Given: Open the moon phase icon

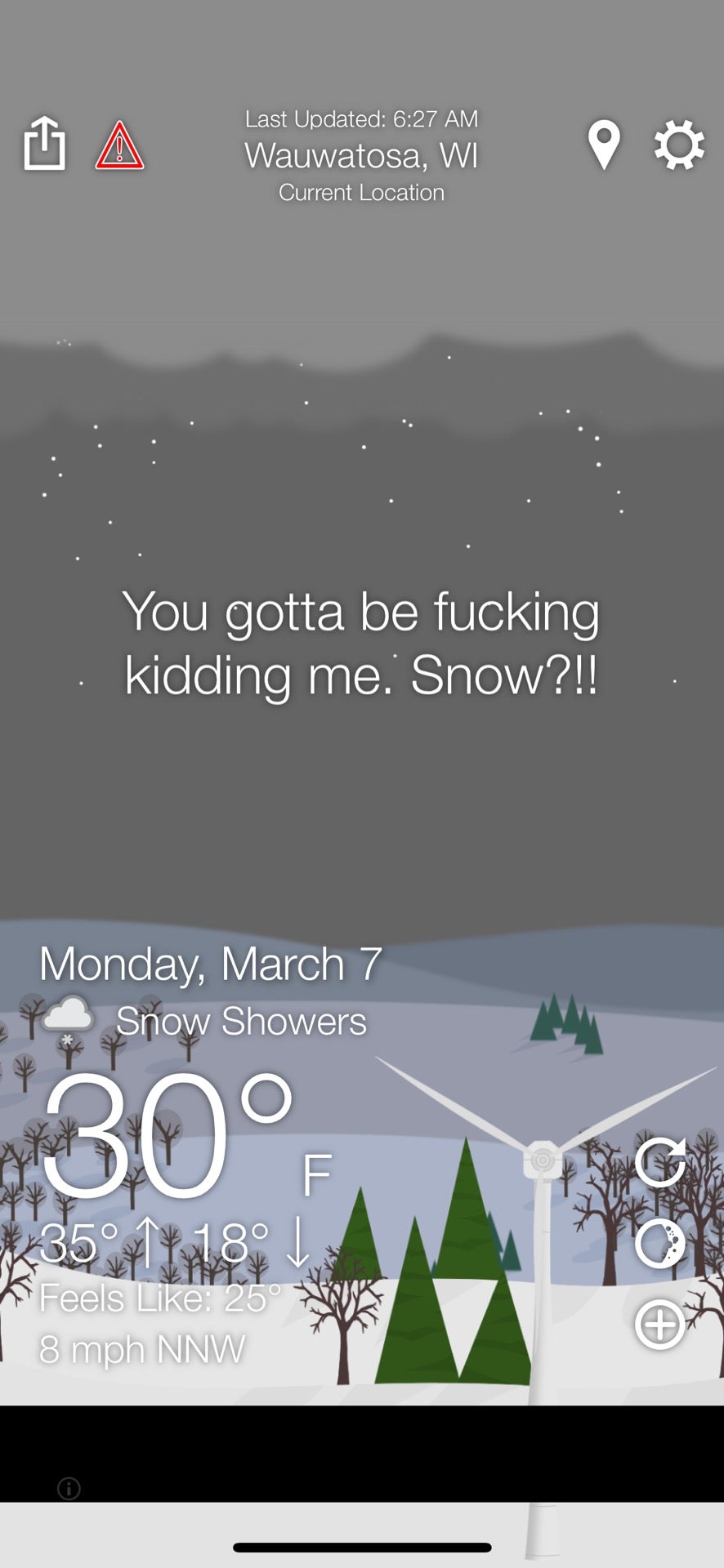Looking at the screenshot, I should pos(660,1243).
